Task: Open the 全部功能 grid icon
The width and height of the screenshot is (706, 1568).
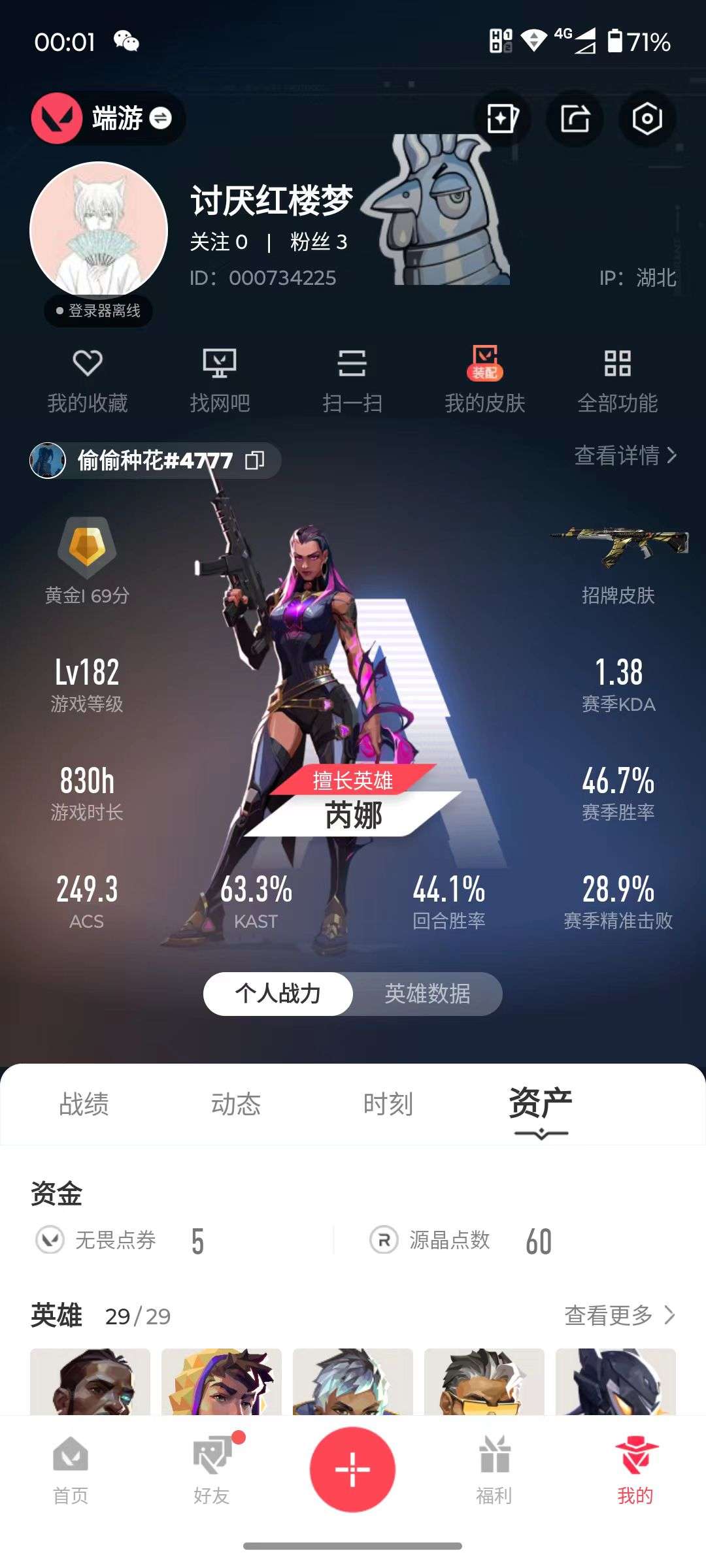Action: click(618, 376)
